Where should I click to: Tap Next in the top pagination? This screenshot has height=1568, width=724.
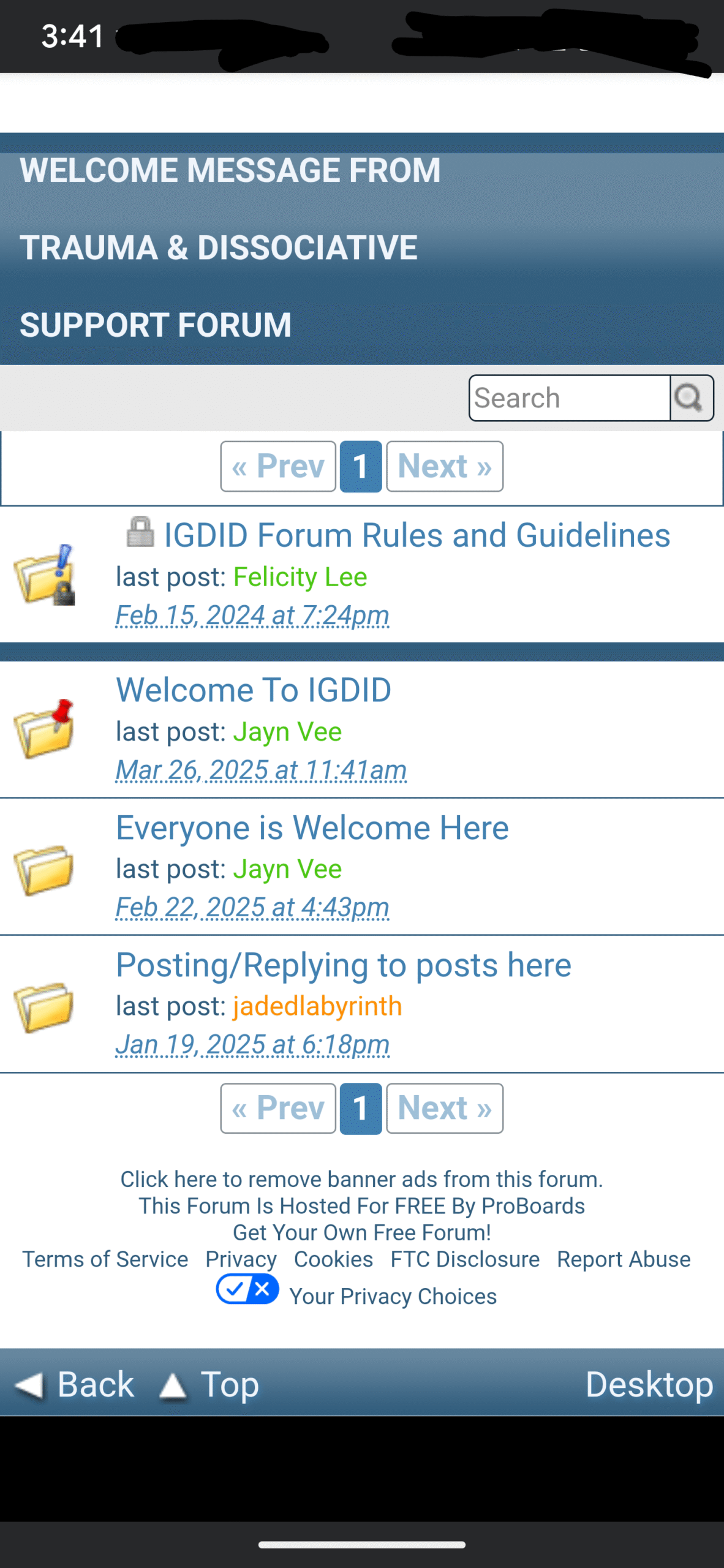click(x=445, y=467)
